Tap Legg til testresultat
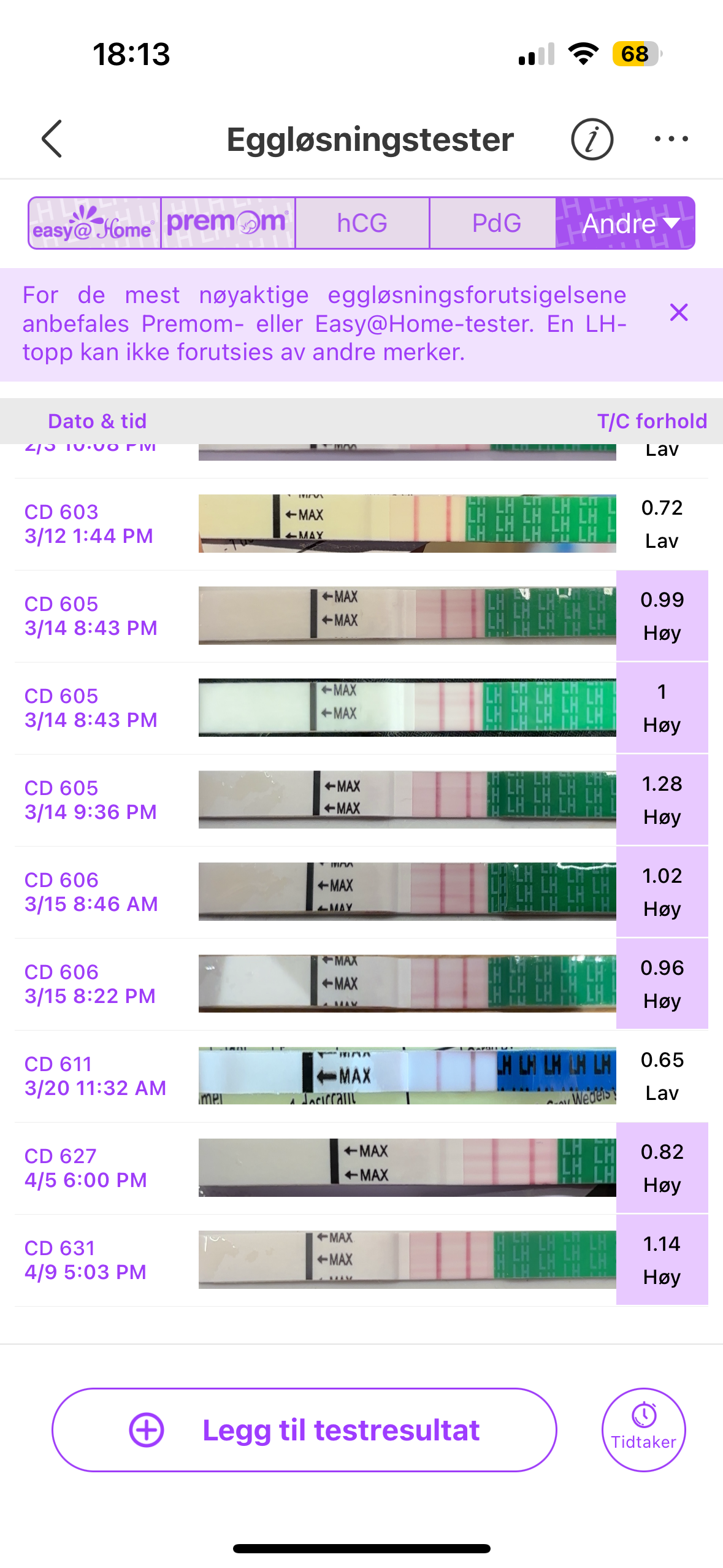Viewport: 723px width, 1568px height. (x=304, y=1430)
